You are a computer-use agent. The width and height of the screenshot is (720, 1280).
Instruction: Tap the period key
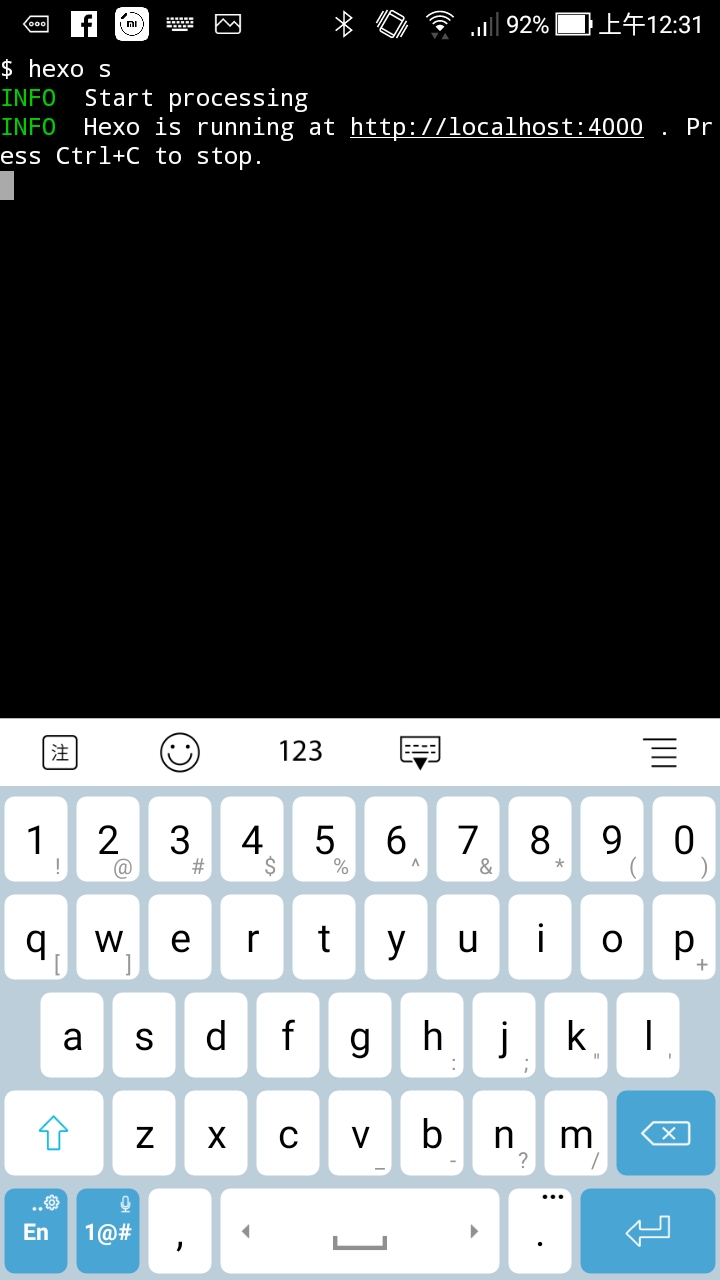tap(540, 1231)
